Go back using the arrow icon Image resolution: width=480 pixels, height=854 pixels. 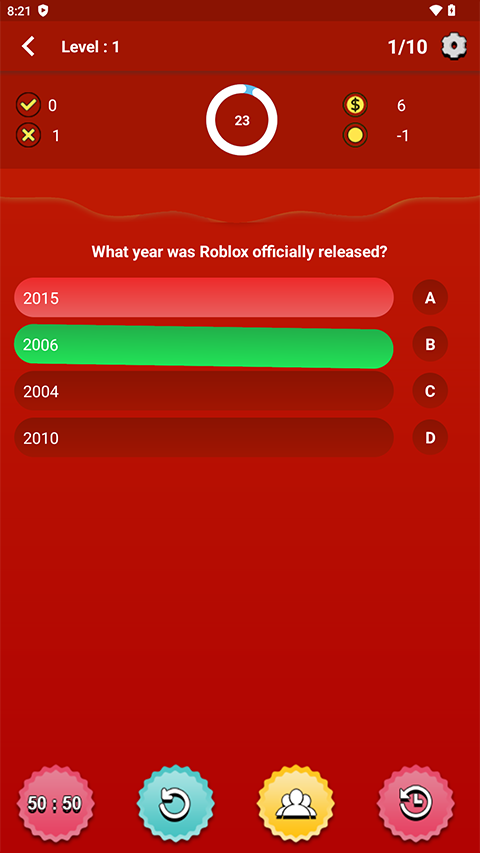(x=28, y=46)
